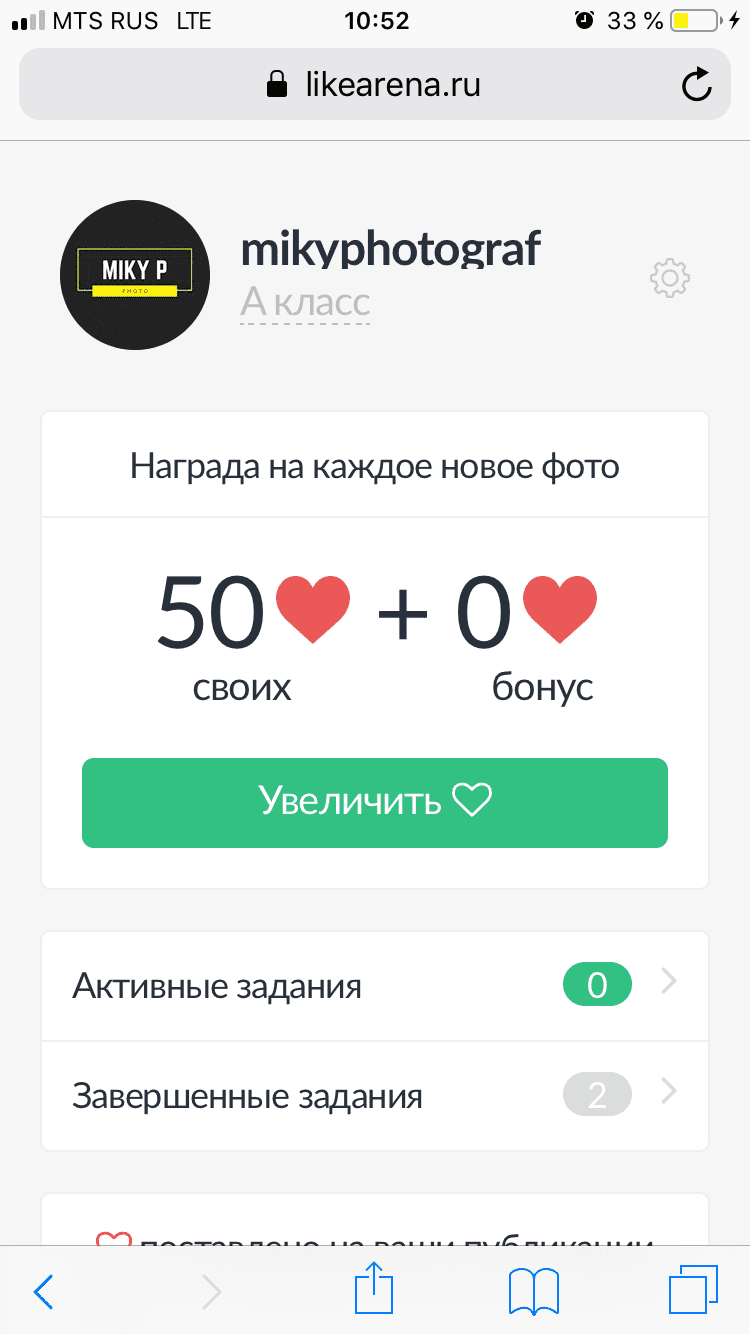Open the settings gear icon
Screen dimensions: 750x1334
click(670, 278)
